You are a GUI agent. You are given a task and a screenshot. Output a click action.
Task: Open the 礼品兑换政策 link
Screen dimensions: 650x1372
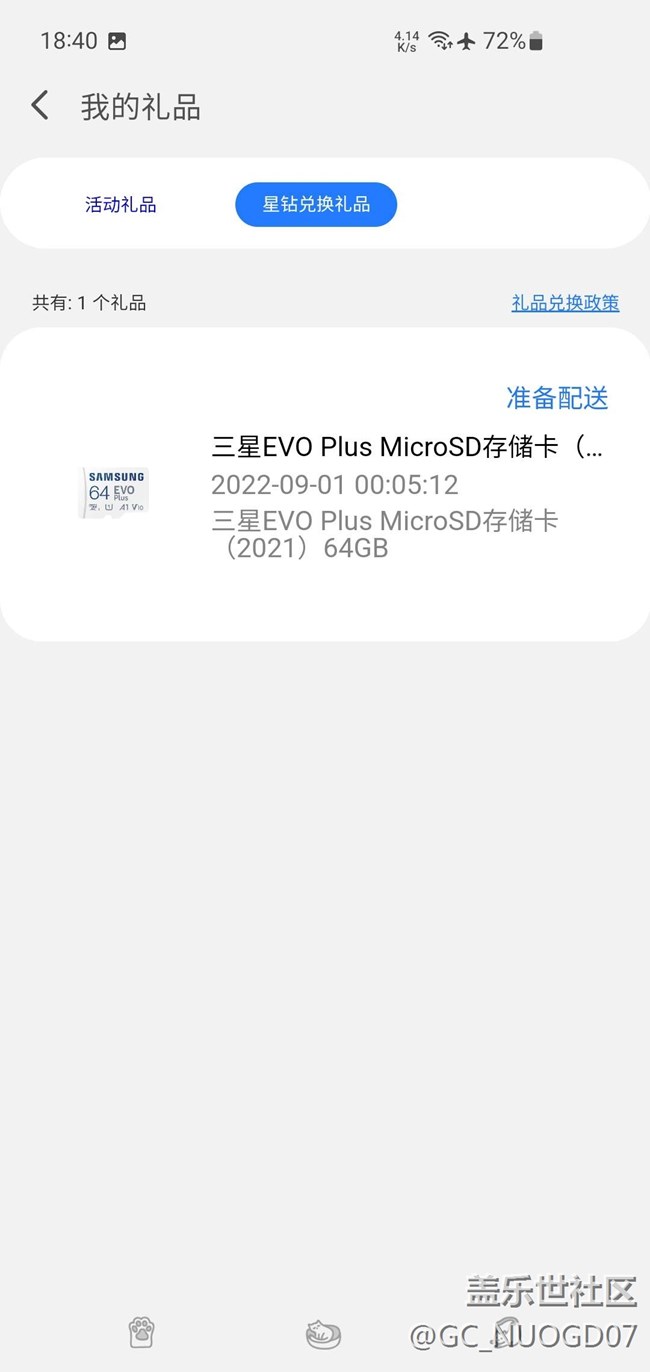(565, 303)
